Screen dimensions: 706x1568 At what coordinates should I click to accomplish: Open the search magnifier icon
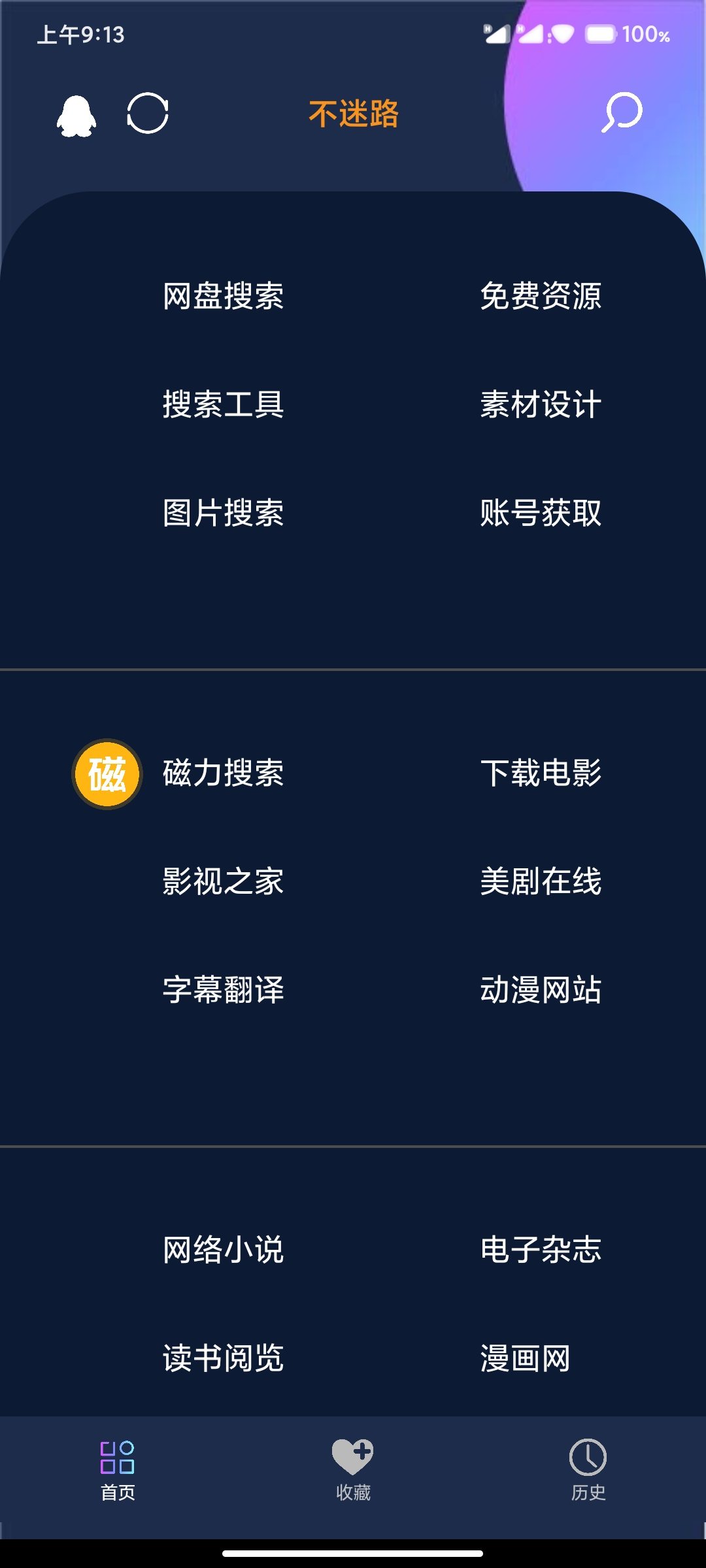pyautogui.click(x=622, y=112)
